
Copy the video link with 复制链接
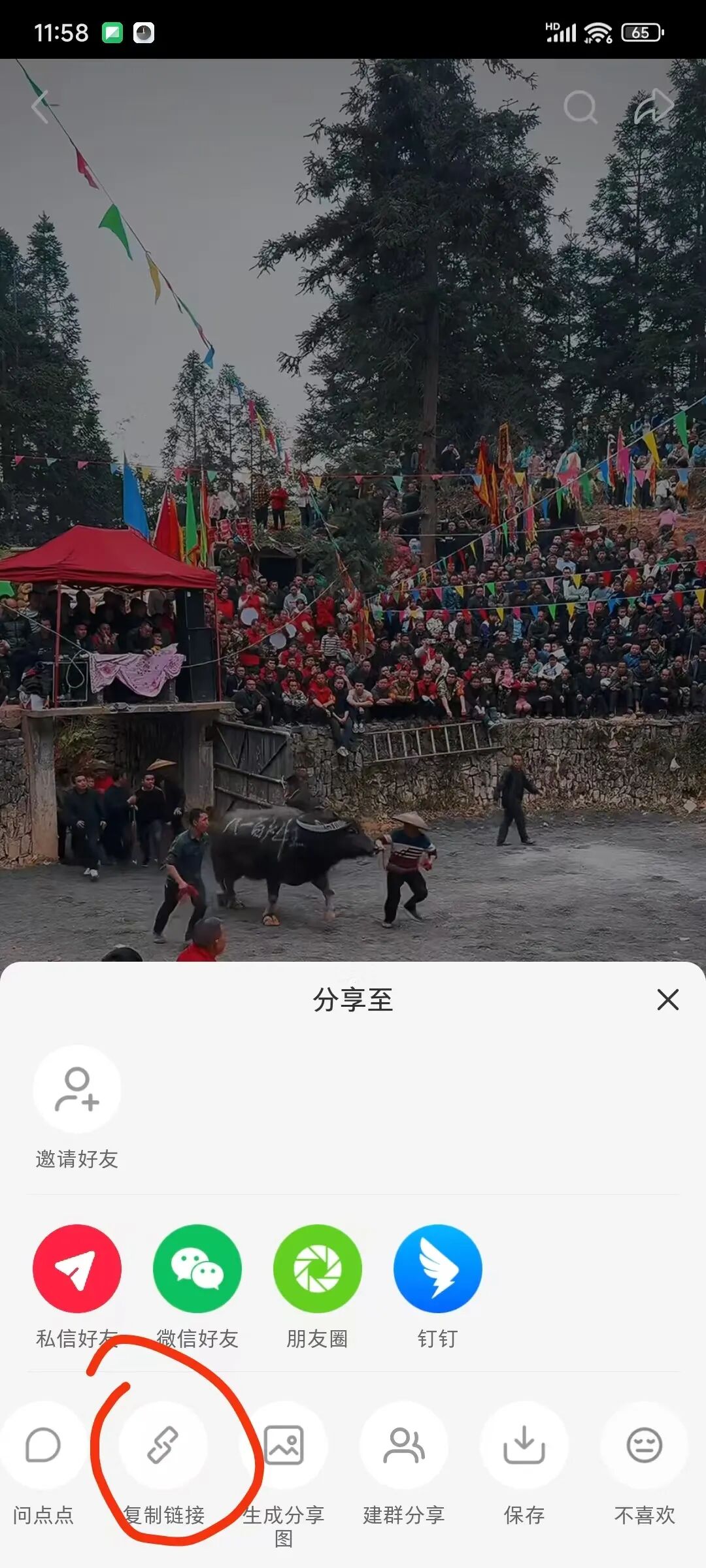point(165,1446)
